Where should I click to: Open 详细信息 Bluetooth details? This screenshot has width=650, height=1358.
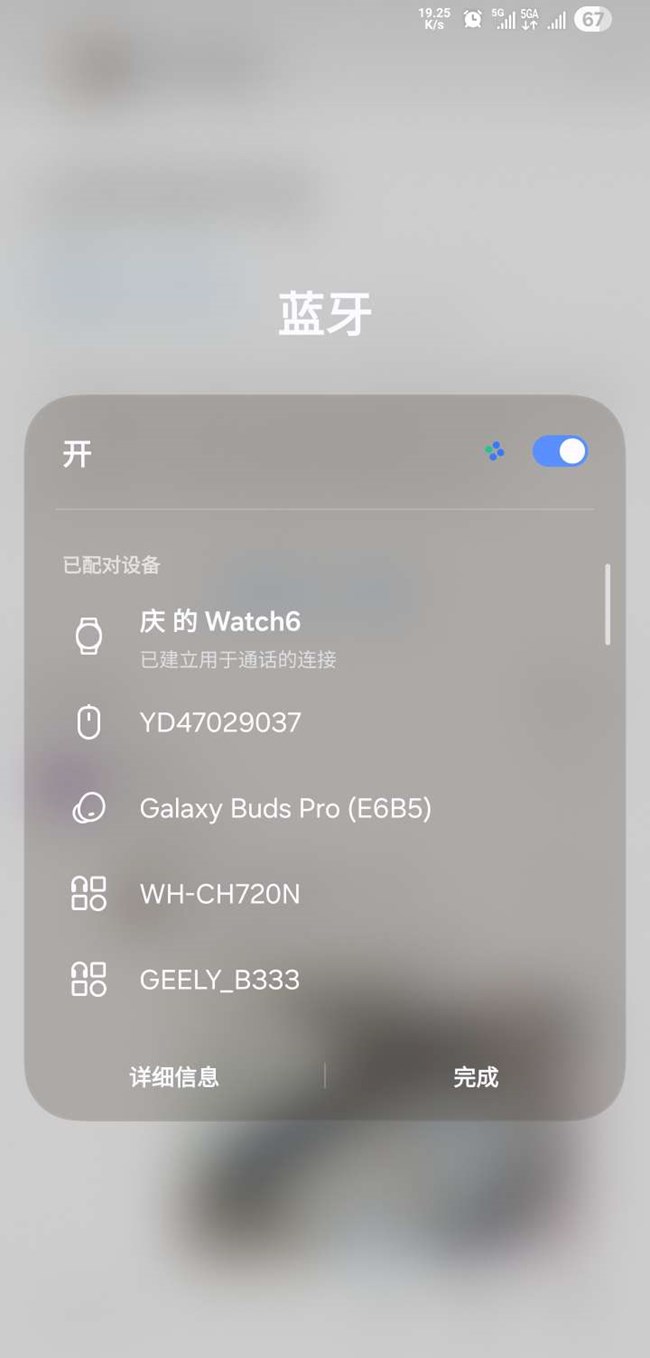(x=174, y=1077)
